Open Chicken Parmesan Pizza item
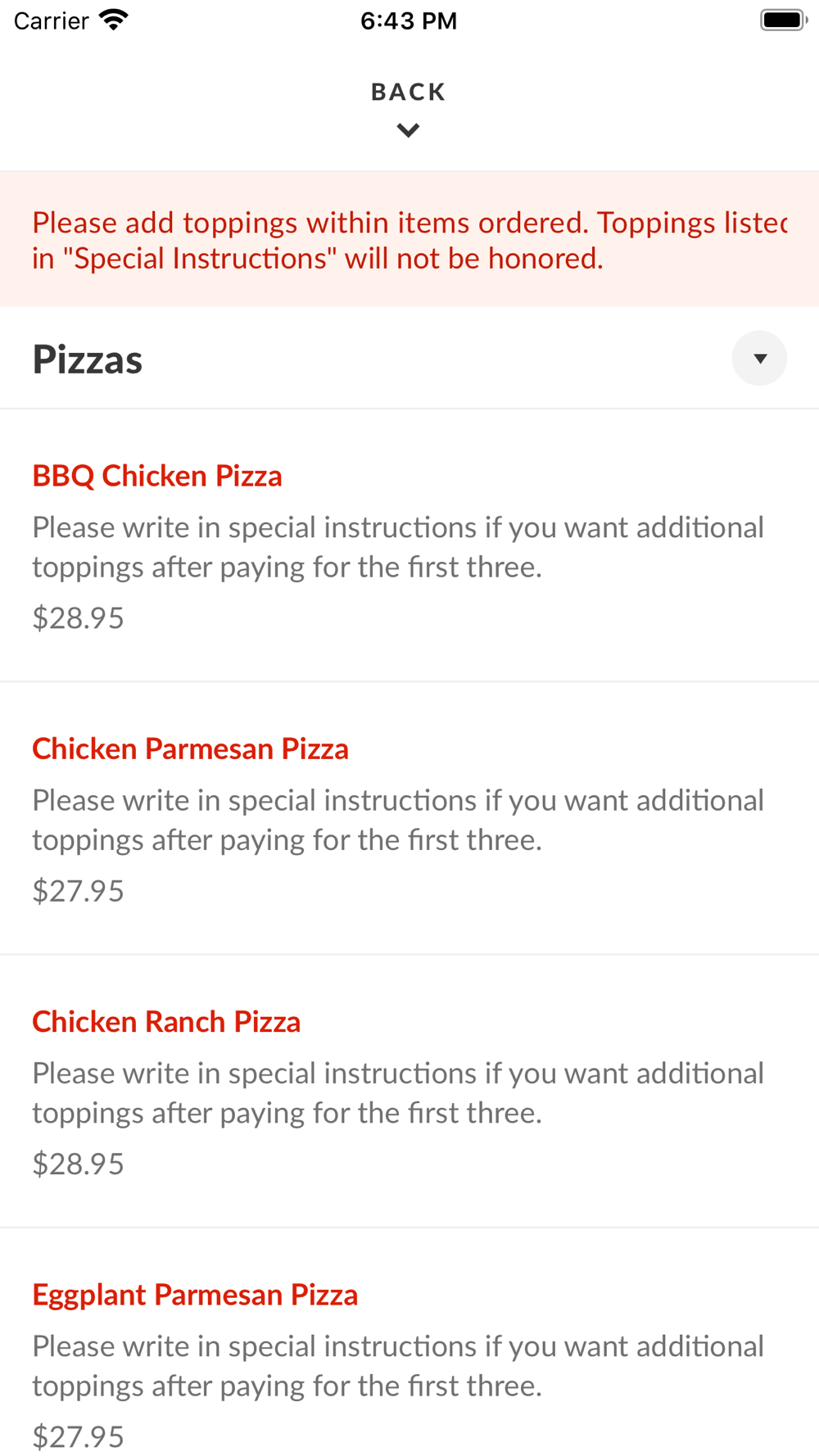This screenshot has height=1456, width=819. (190, 748)
